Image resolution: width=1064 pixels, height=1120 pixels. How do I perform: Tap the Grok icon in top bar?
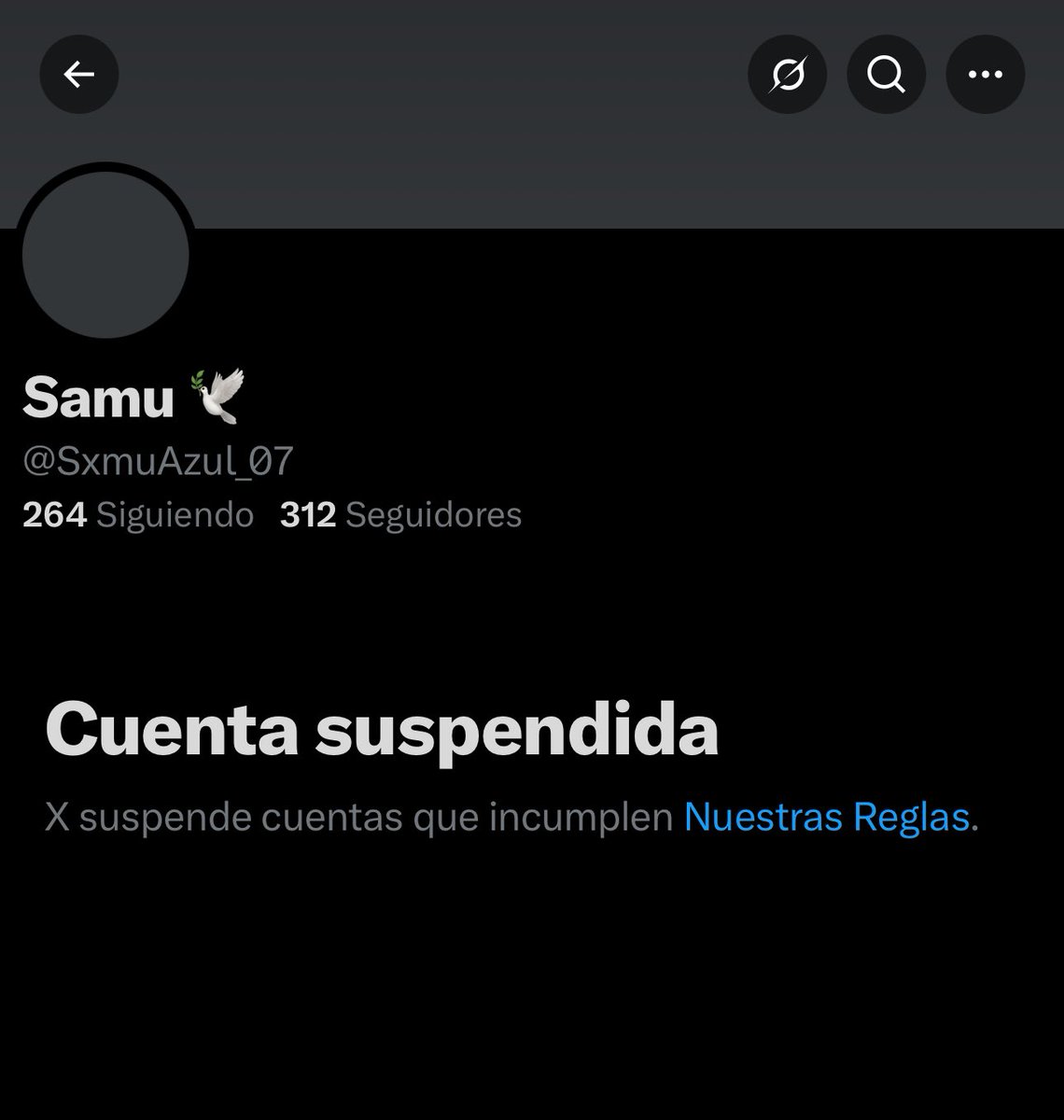pos(787,75)
